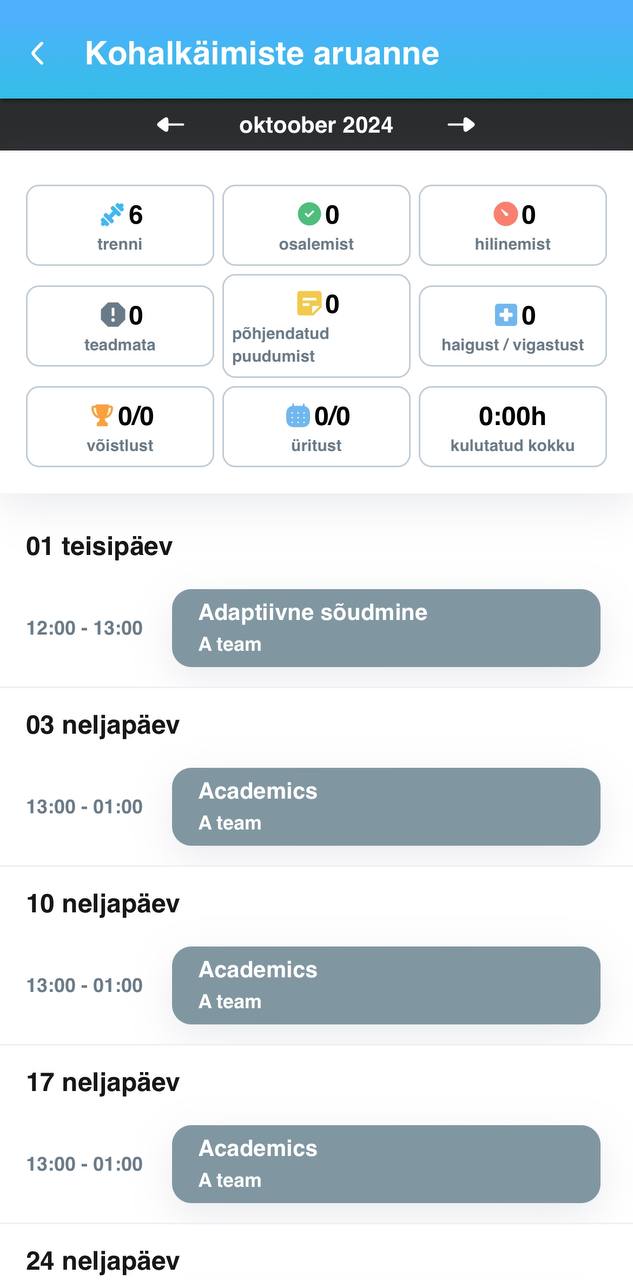Go to the next month

pos(461,125)
